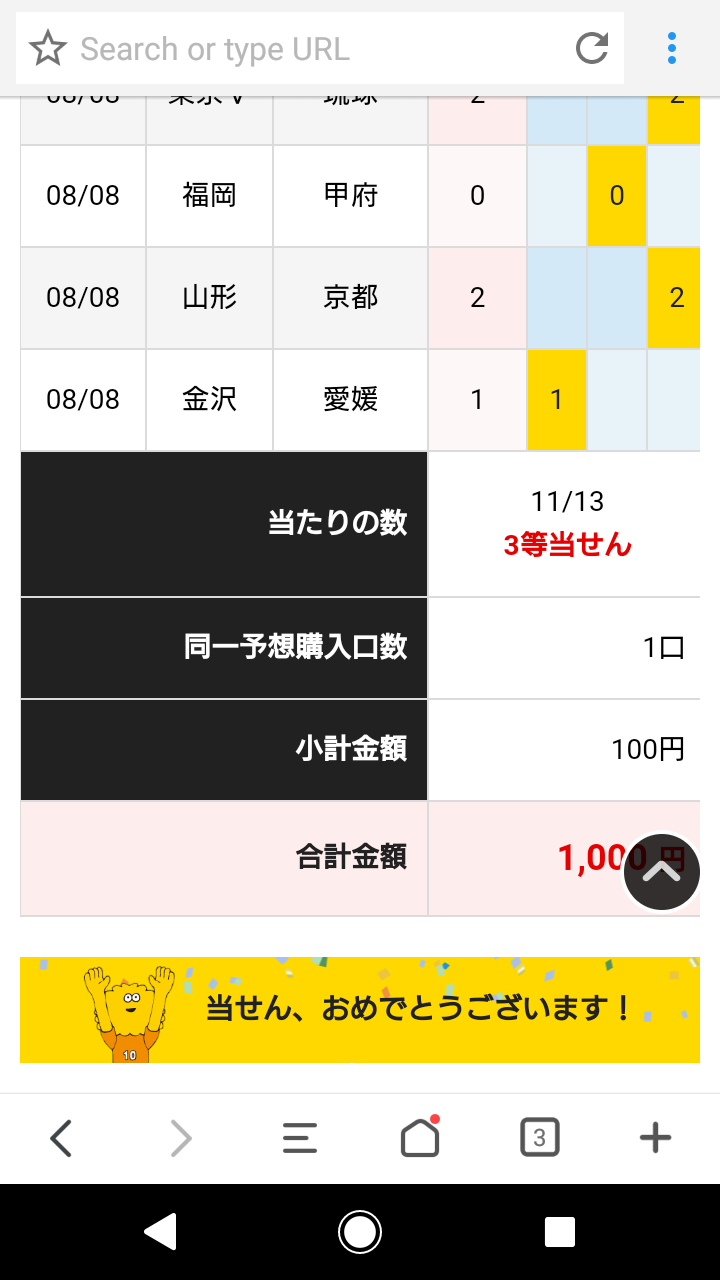Open the browser menu with three lines

(300, 1138)
